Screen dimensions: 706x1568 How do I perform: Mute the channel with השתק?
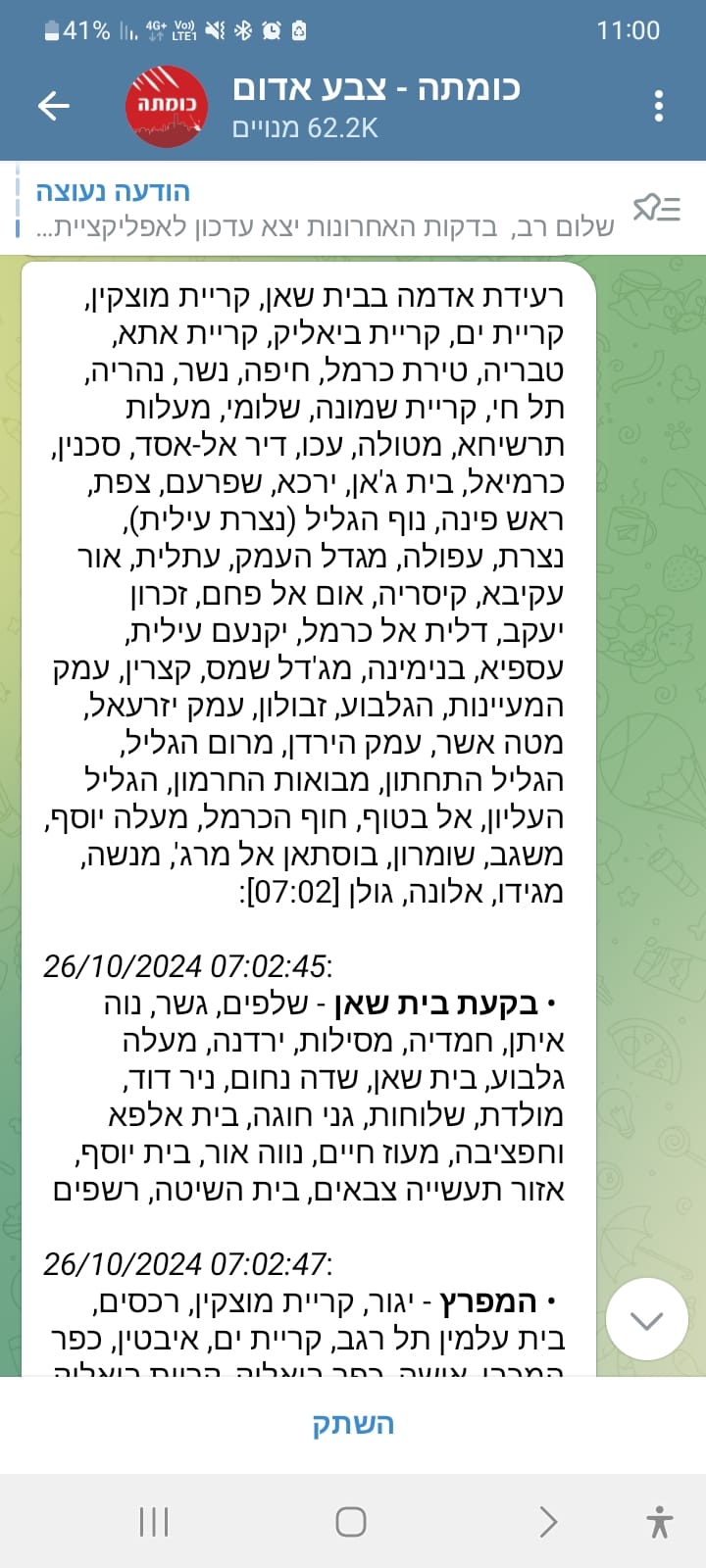353,1424
